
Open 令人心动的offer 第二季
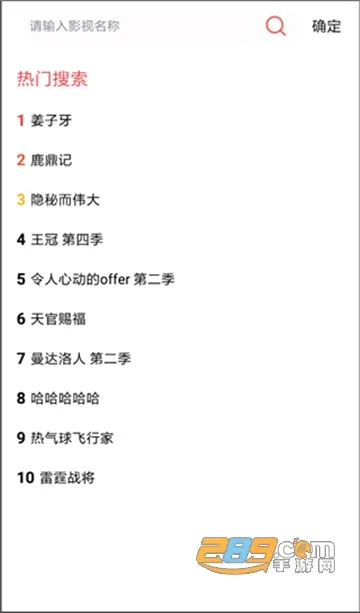[102, 279]
